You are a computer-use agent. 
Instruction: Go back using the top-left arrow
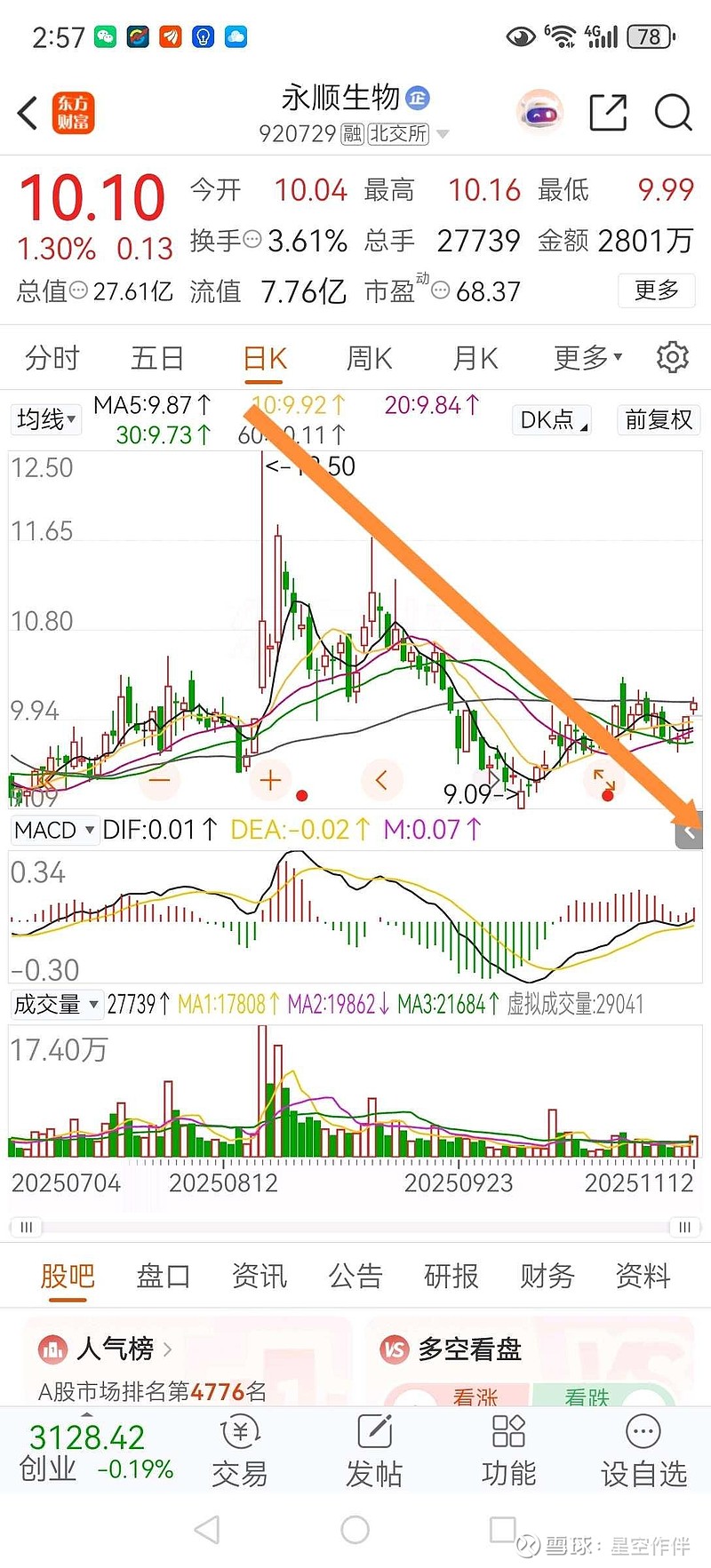pos(28,114)
